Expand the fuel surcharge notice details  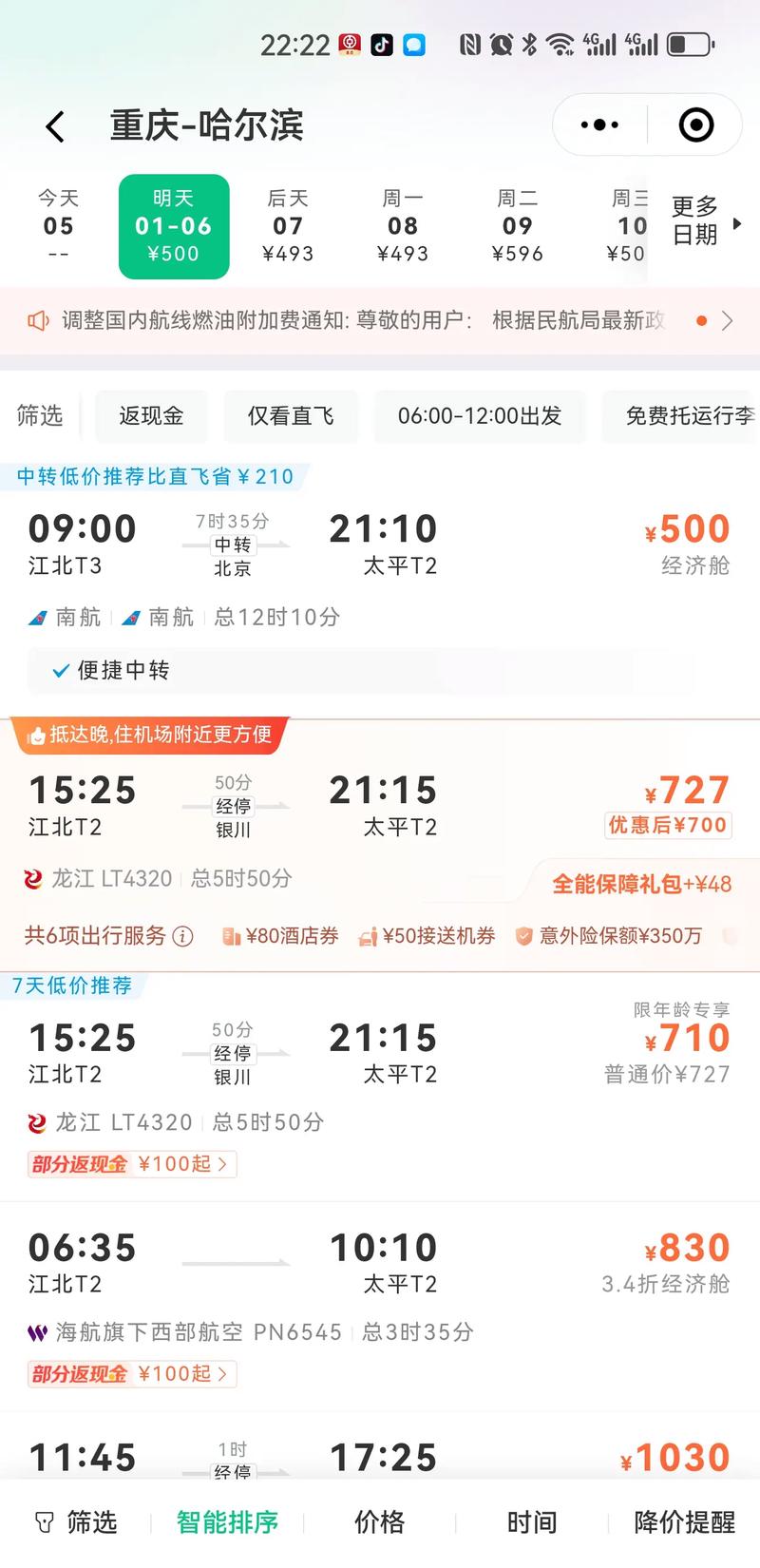(x=729, y=320)
